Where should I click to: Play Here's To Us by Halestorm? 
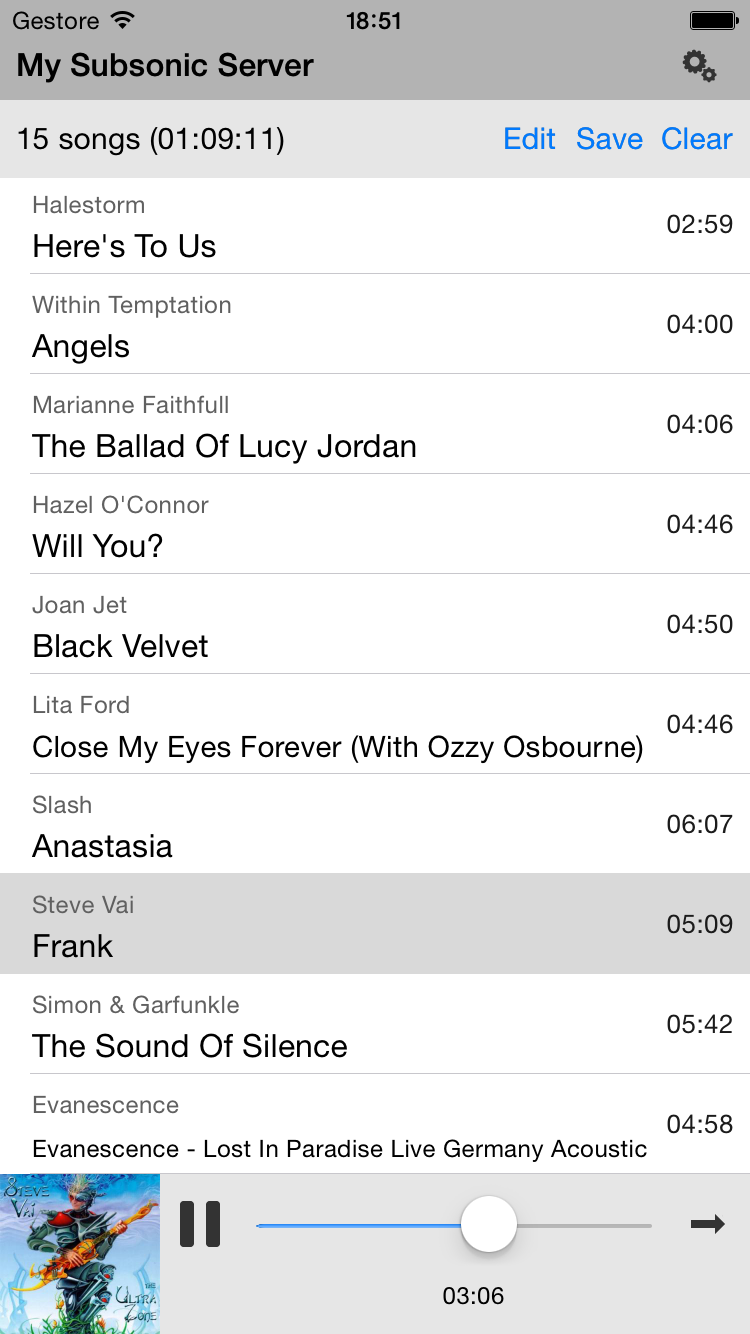click(x=375, y=226)
